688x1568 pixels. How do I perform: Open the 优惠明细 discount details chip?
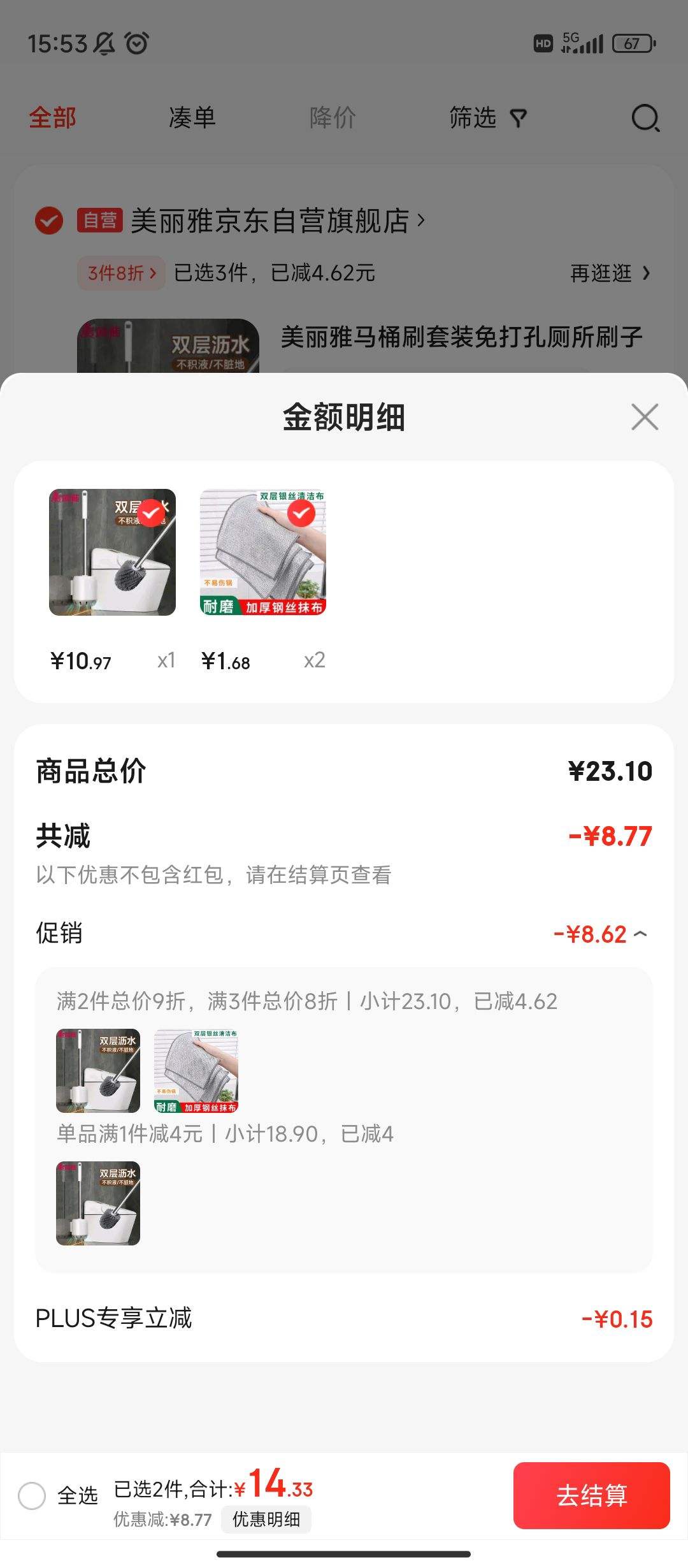pos(266,1520)
